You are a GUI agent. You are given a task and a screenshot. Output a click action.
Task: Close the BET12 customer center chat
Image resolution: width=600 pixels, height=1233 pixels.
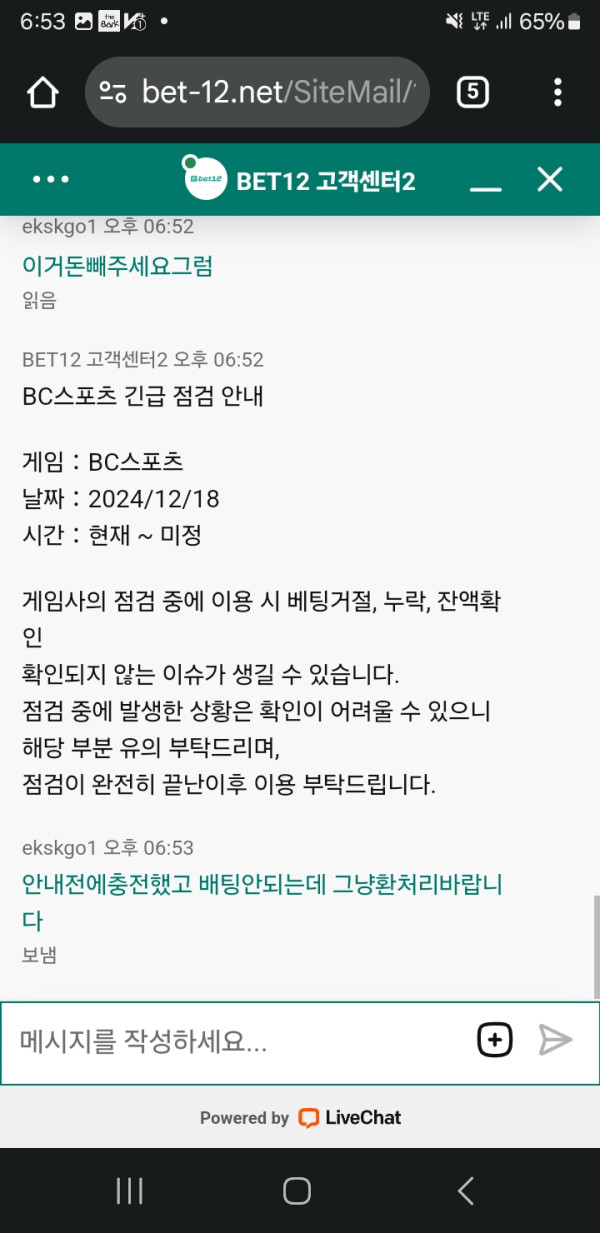550,180
